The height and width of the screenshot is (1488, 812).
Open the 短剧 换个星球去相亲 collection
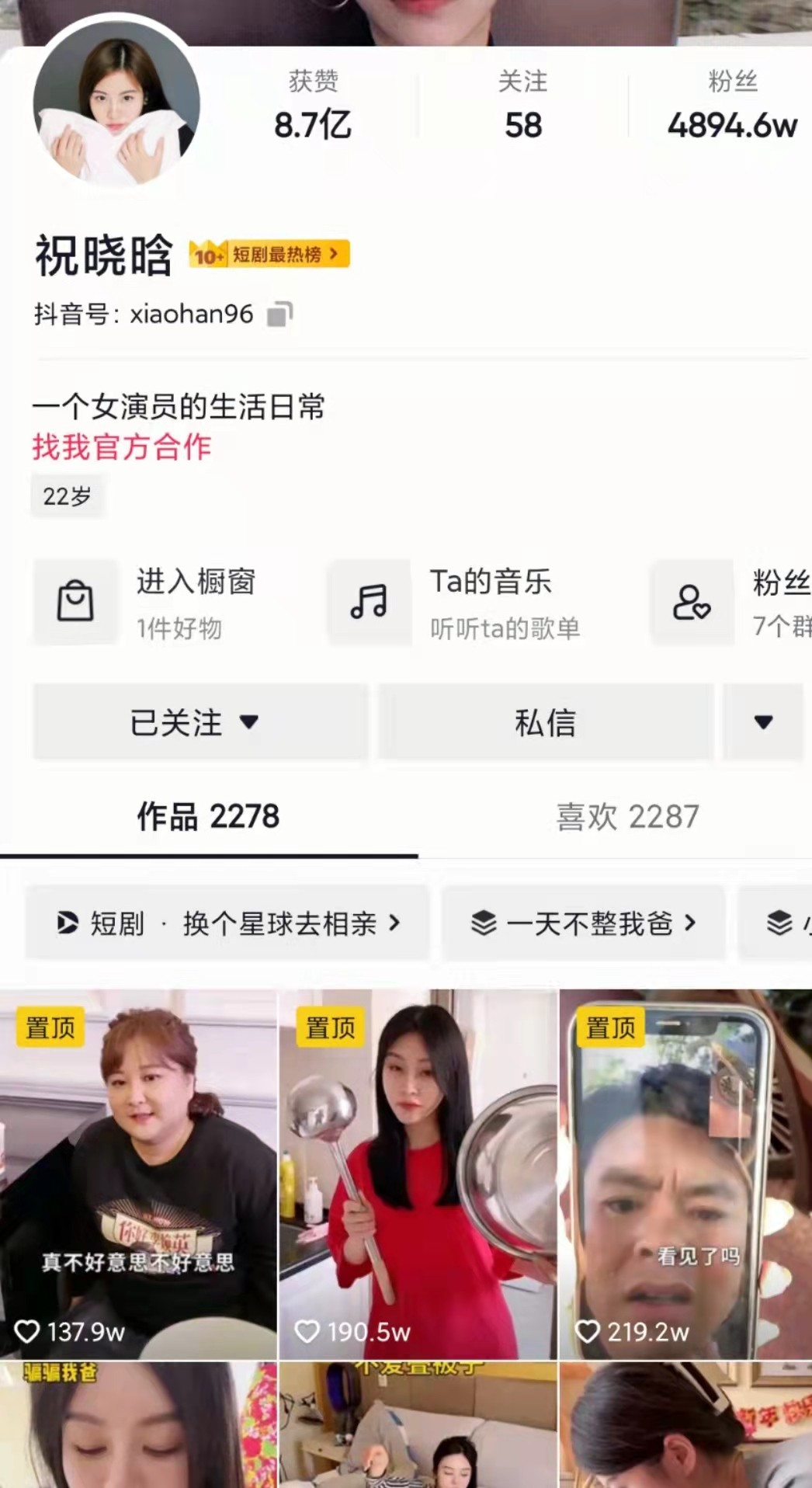(x=227, y=923)
